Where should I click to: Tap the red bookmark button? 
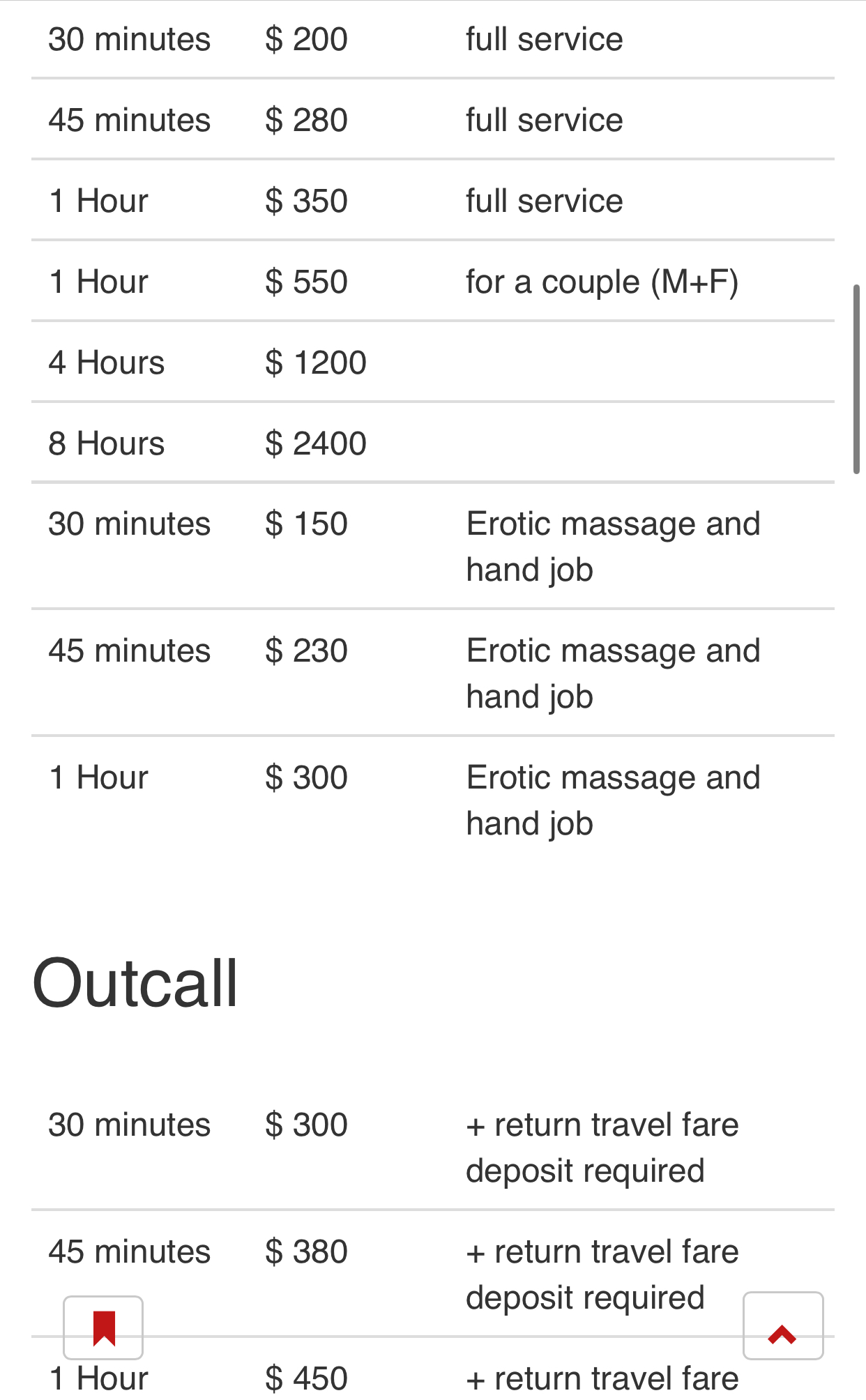click(103, 1327)
